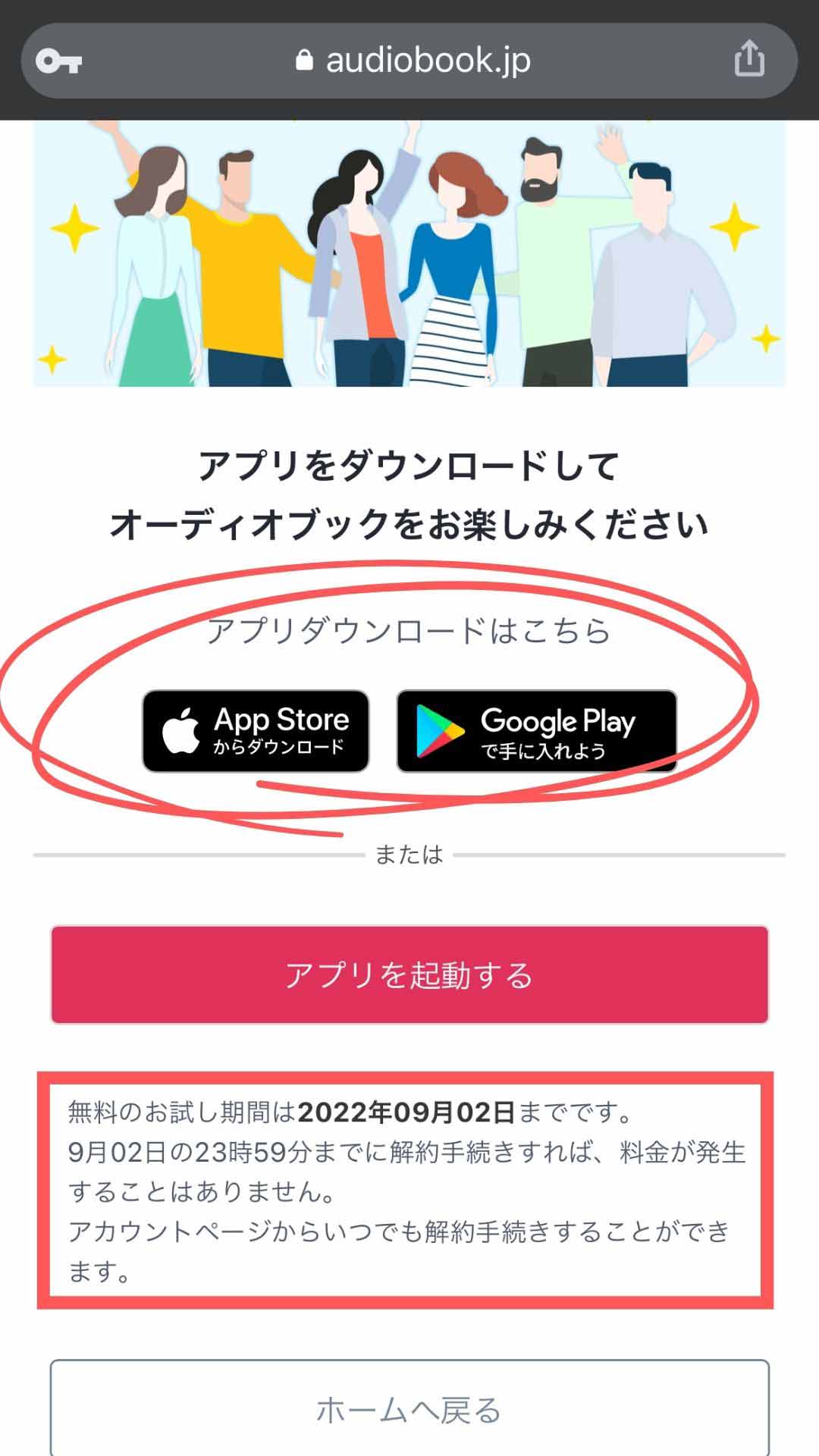Click the illustration of waving people
Image resolution: width=819 pixels, height=1456 pixels.
(409, 250)
